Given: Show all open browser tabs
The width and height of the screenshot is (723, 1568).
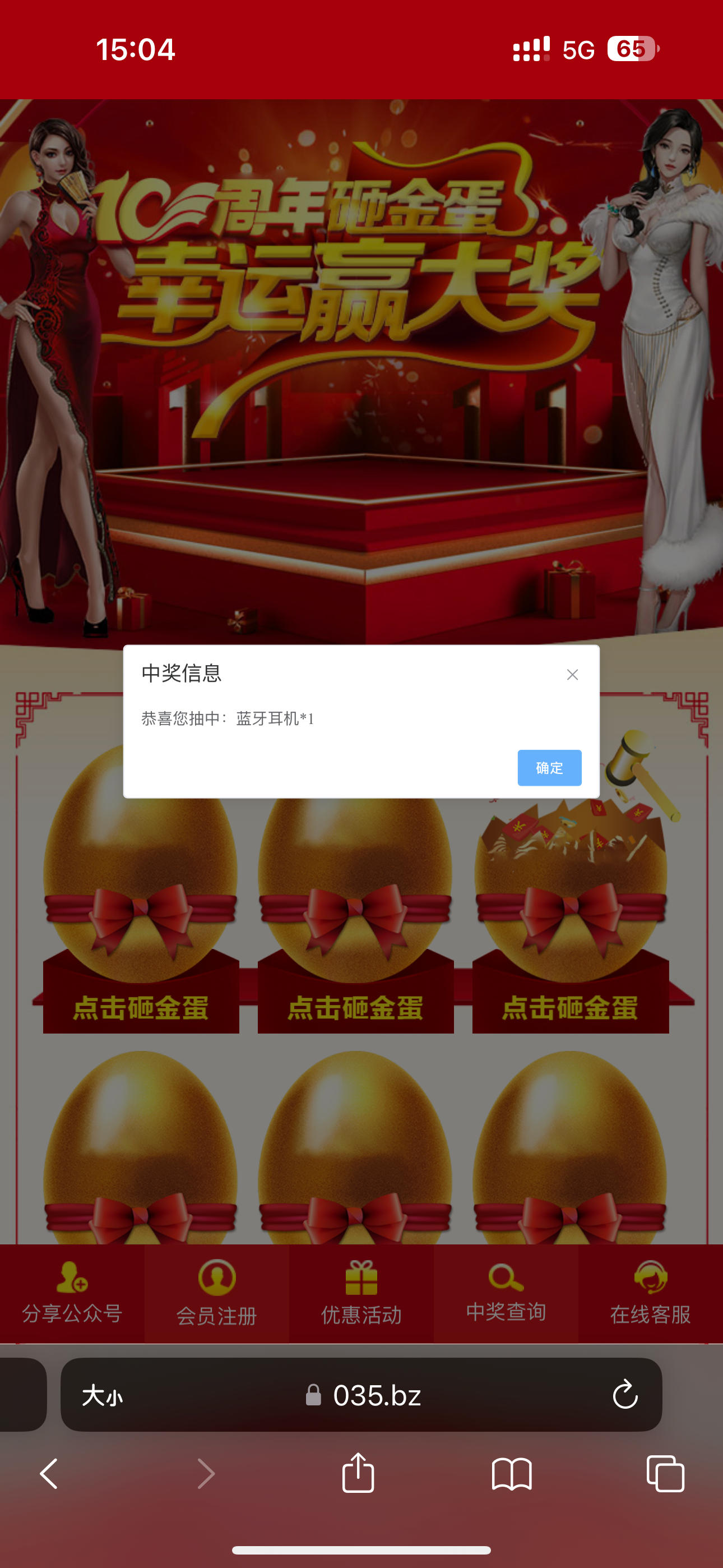Looking at the screenshot, I should [665, 1474].
